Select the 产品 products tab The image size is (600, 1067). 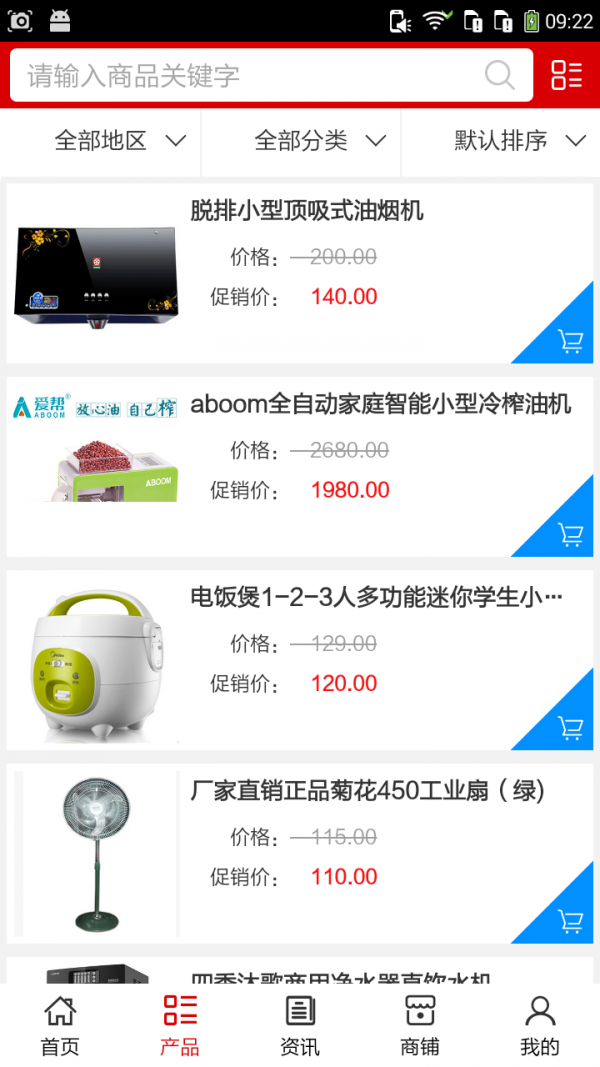(180, 1026)
